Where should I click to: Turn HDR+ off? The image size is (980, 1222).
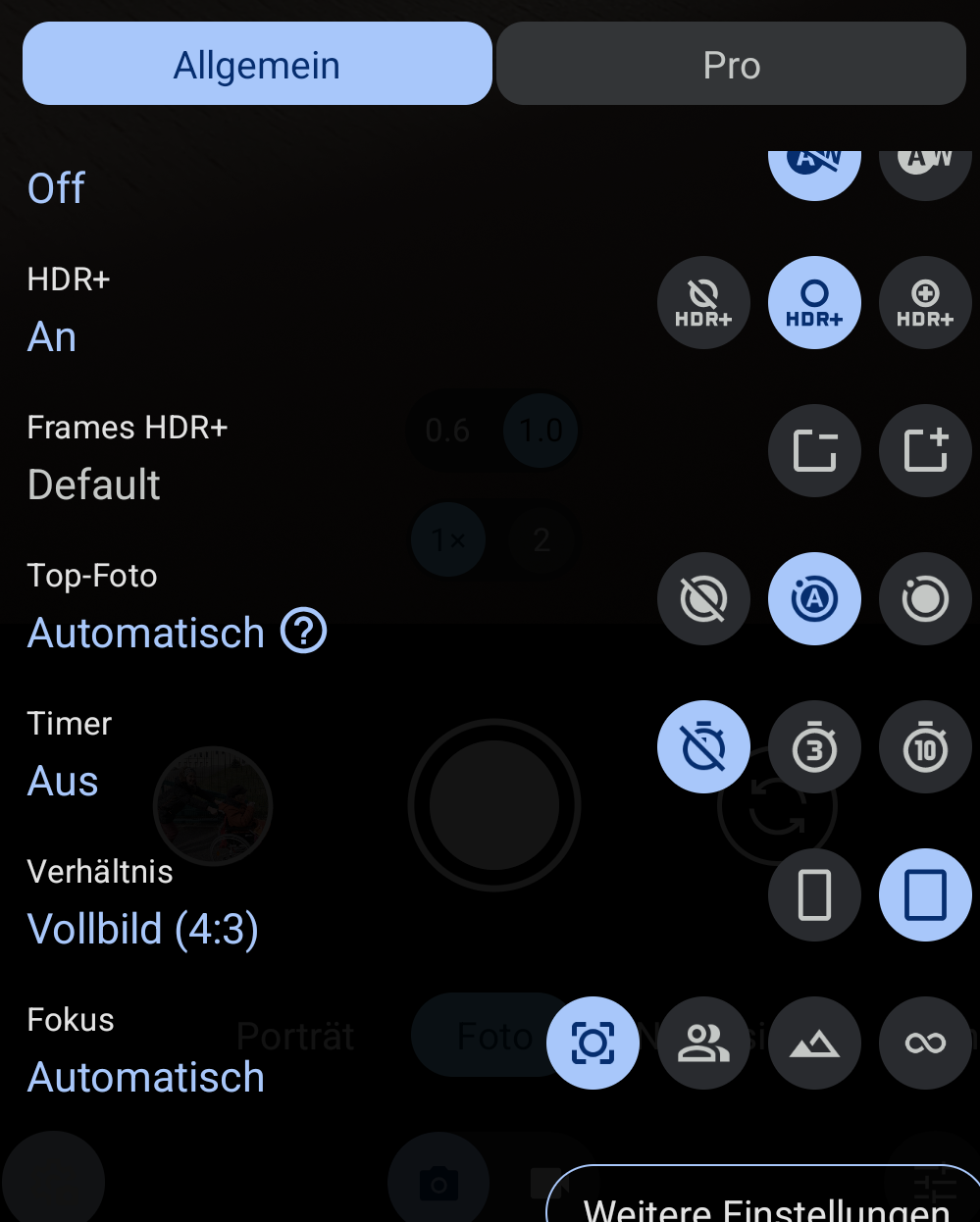pos(703,304)
